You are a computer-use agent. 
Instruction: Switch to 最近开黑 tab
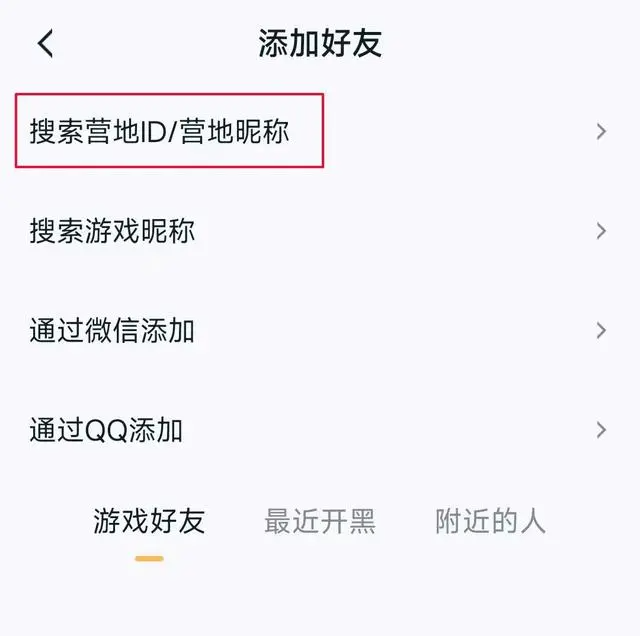(x=320, y=521)
